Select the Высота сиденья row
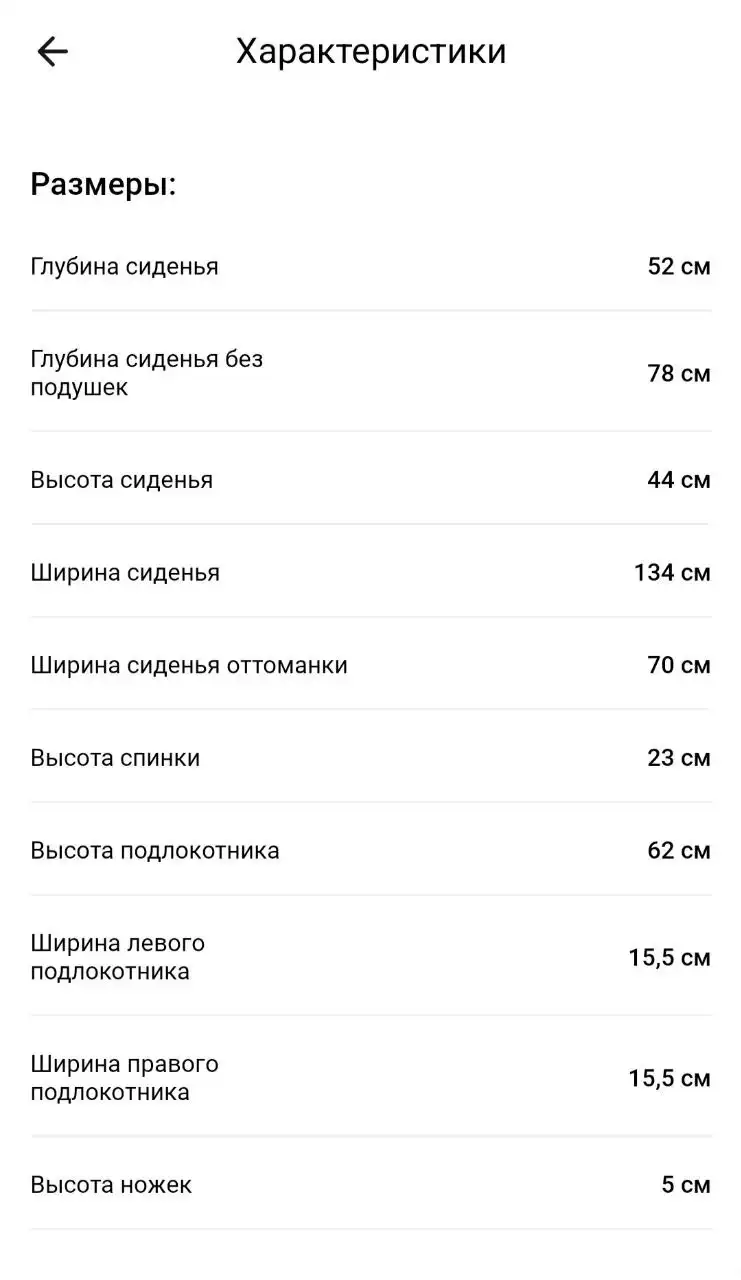 (x=122, y=480)
